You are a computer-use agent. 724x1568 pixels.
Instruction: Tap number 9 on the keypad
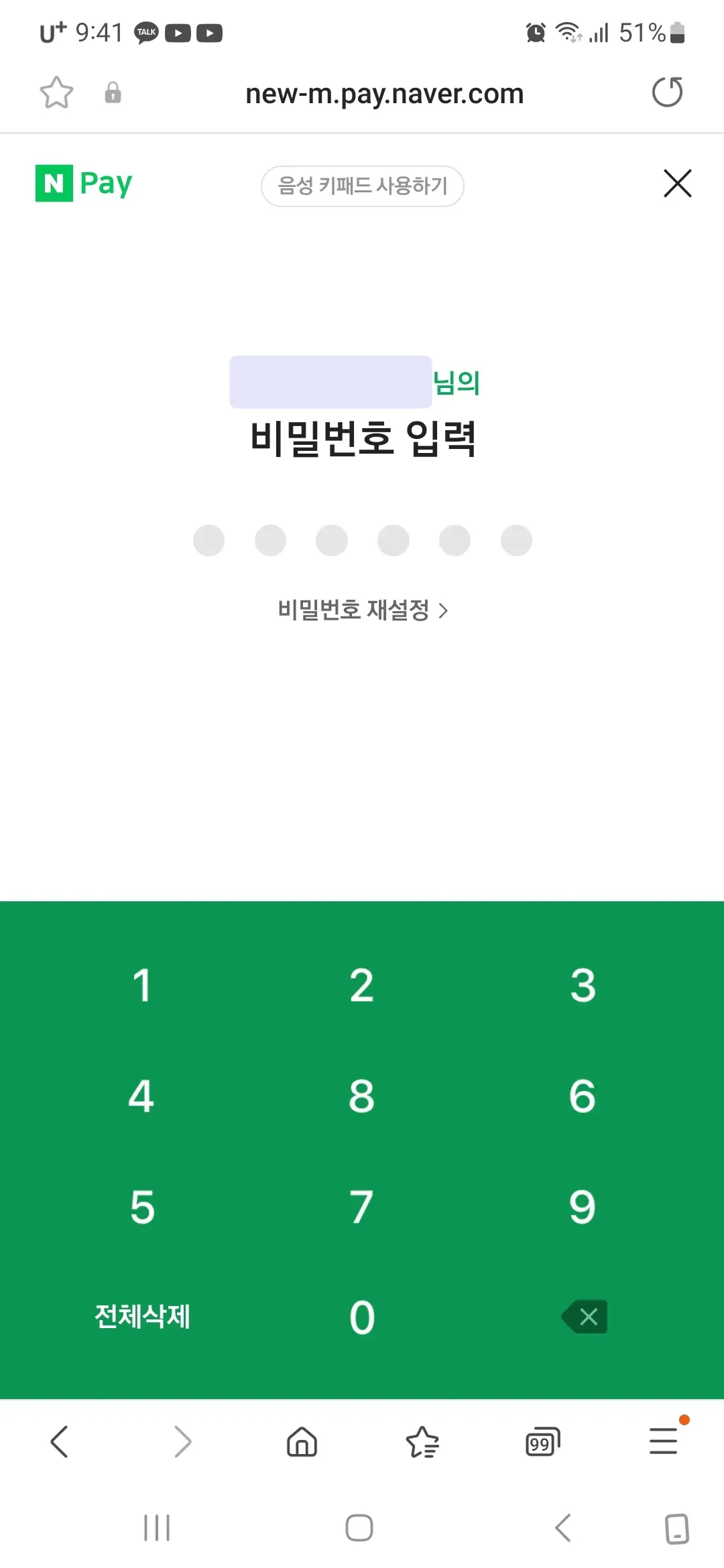click(x=582, y=1206)
